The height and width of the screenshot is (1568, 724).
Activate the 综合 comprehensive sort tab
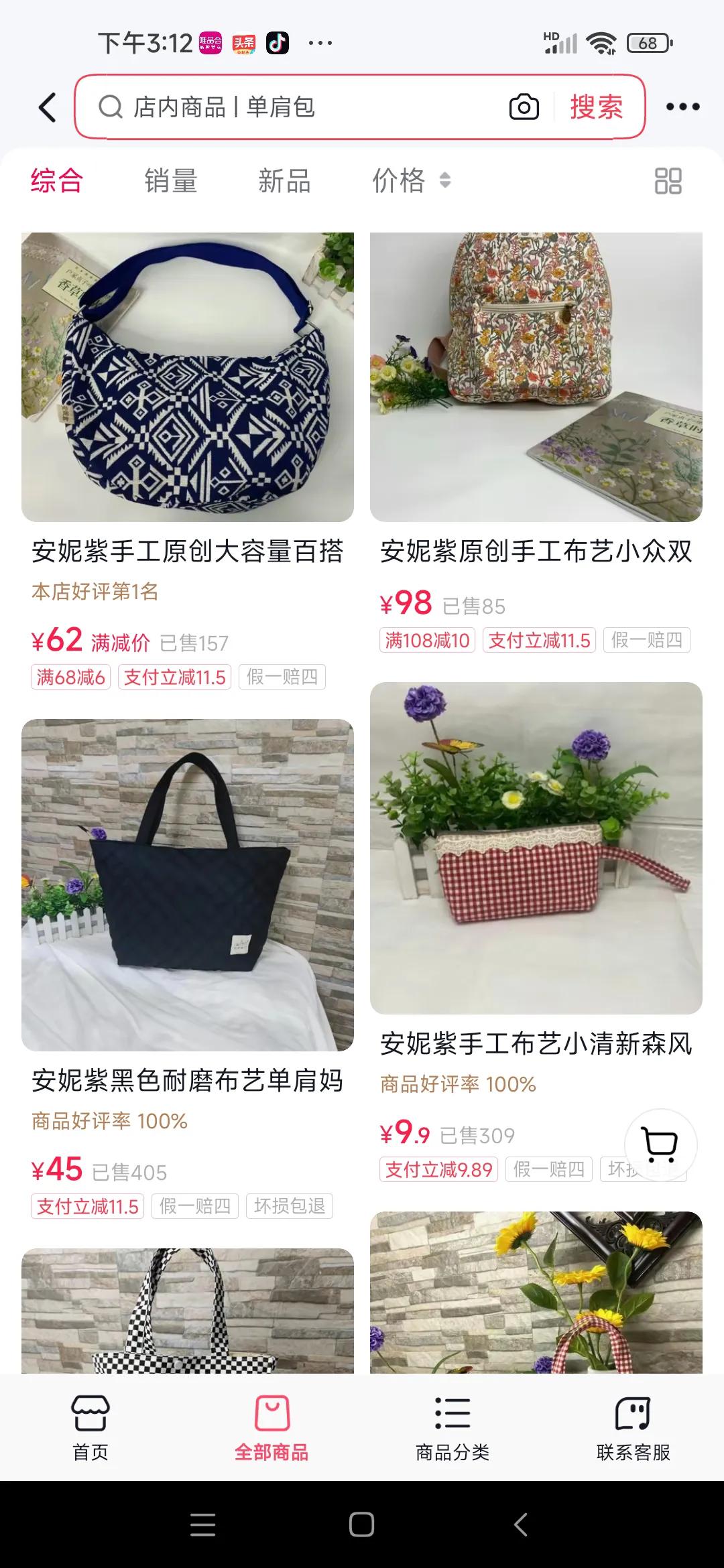point(55,180)
